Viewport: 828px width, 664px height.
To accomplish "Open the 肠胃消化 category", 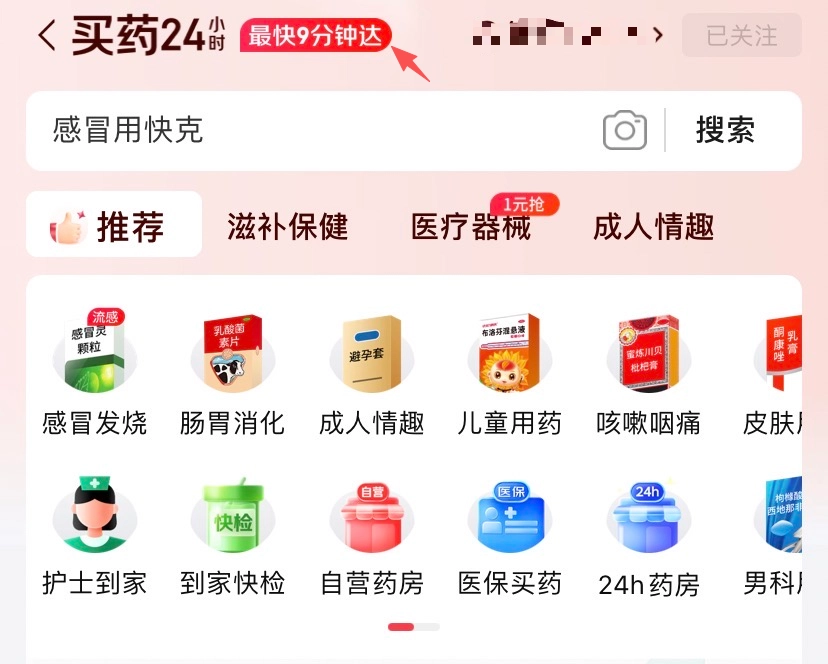I will [x=232, y=375].
